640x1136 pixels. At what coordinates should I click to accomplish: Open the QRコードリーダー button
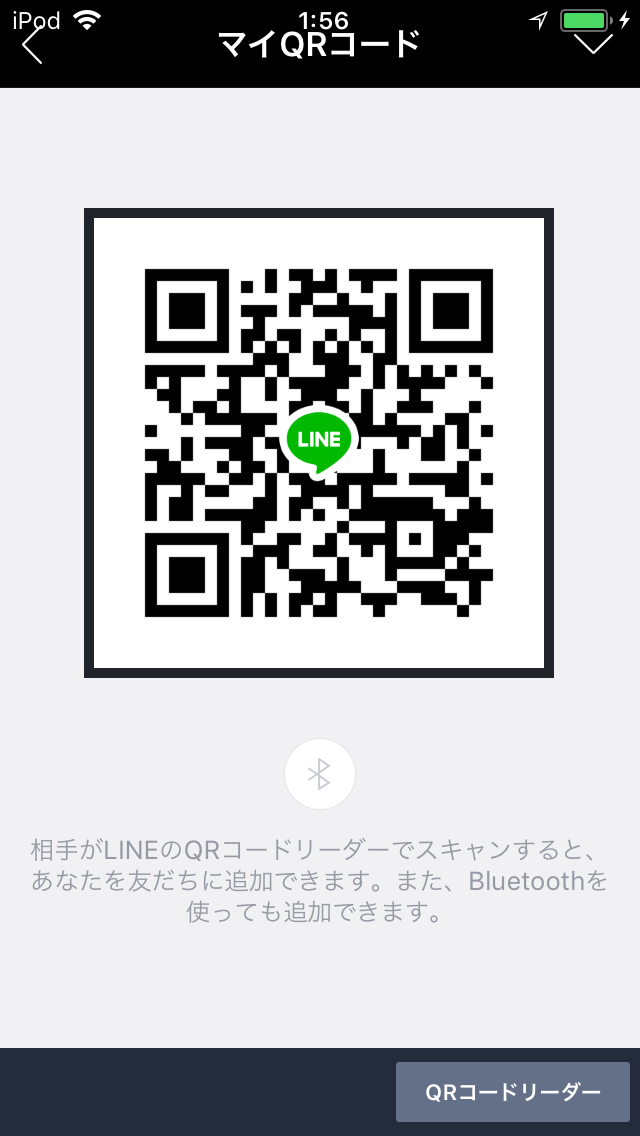(x=512, y=1092)
